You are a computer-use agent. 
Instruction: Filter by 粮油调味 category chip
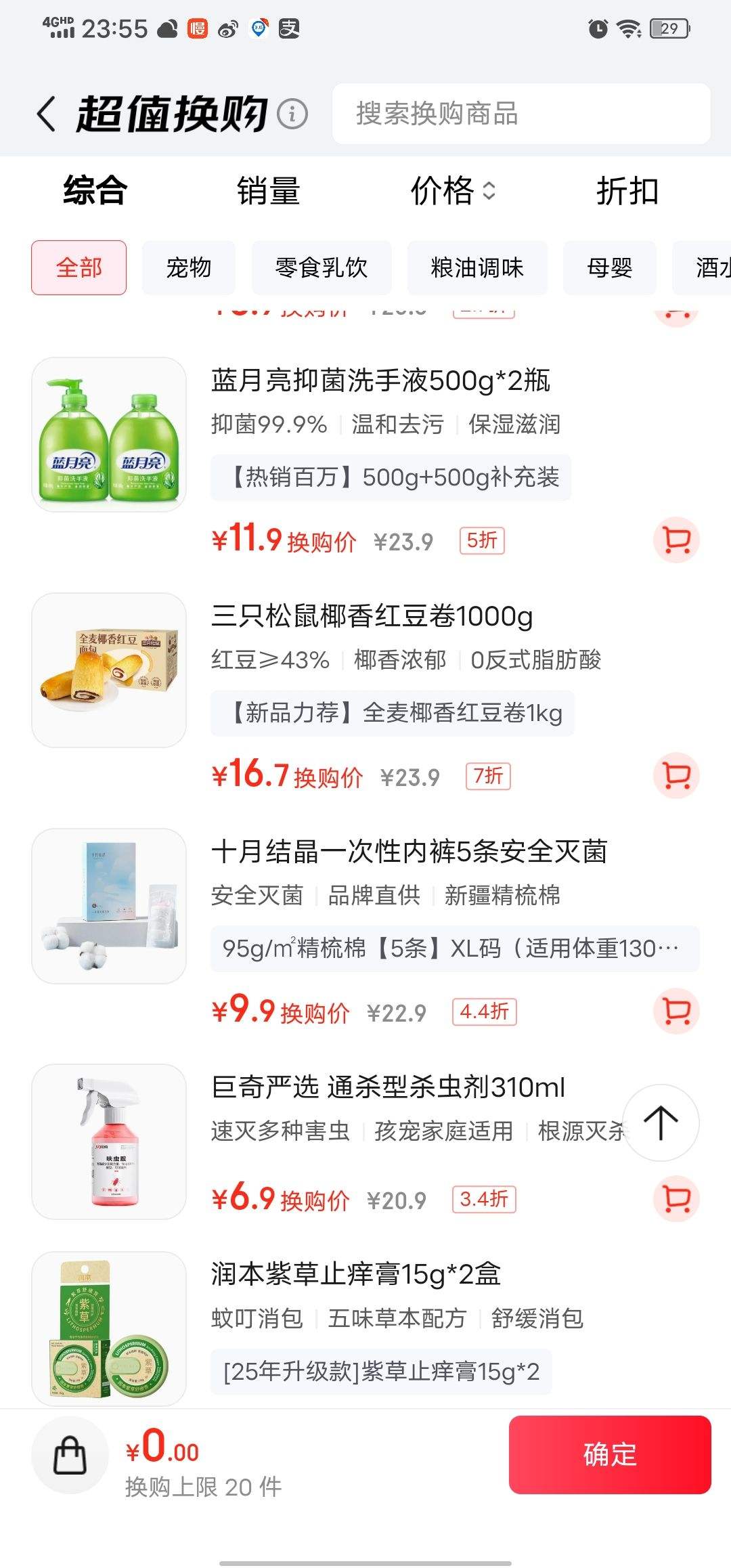tap(477, 268)
